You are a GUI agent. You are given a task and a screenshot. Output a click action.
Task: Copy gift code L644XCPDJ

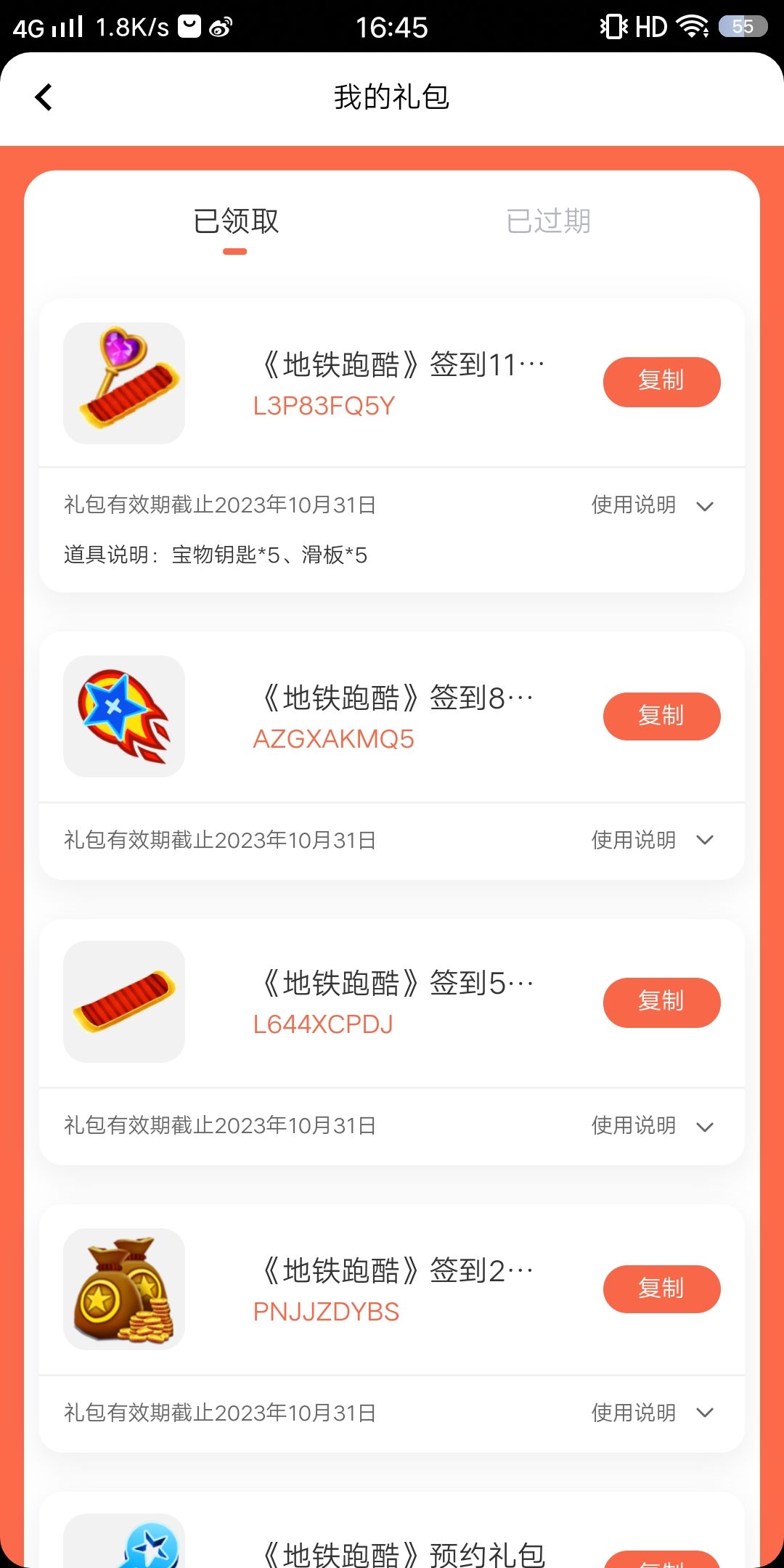click(x=661, y=1002)
